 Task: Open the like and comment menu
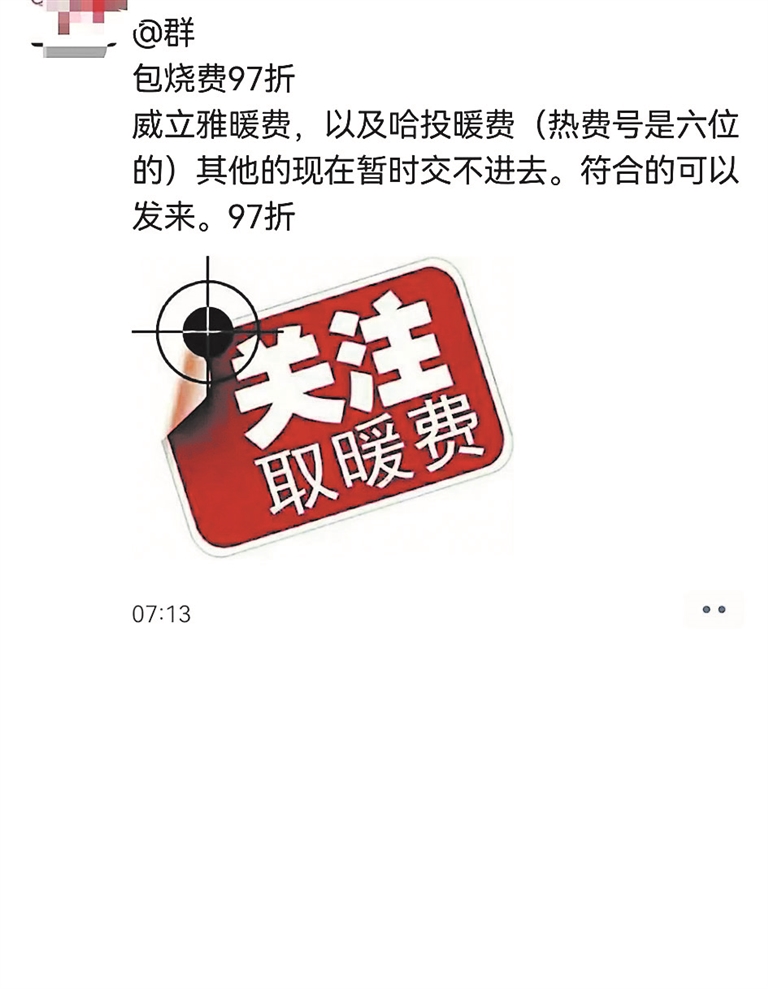click(x=713, y=610)
